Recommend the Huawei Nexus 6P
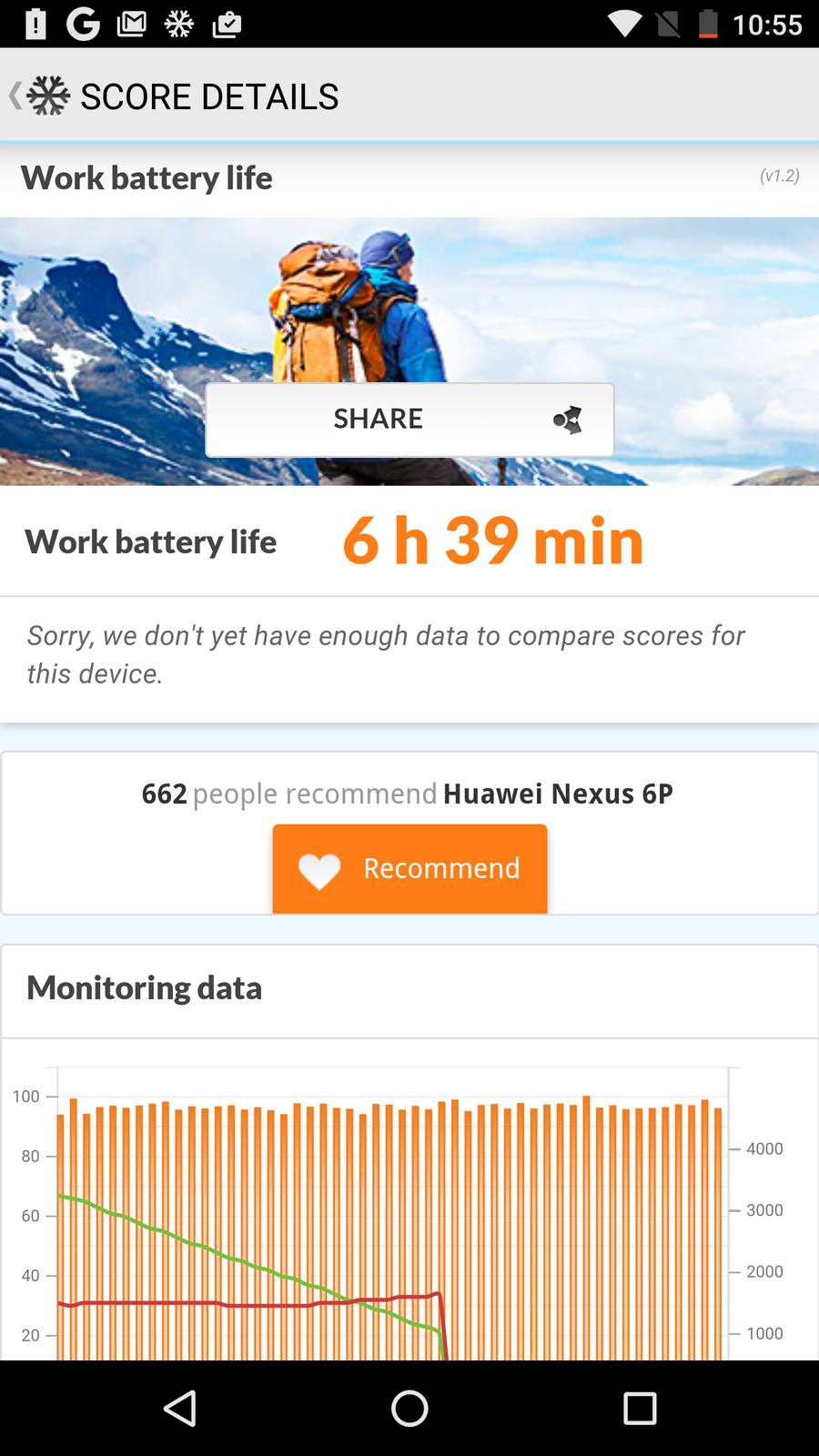Viewport: 819px width, 1456px height. click(409, 868)
